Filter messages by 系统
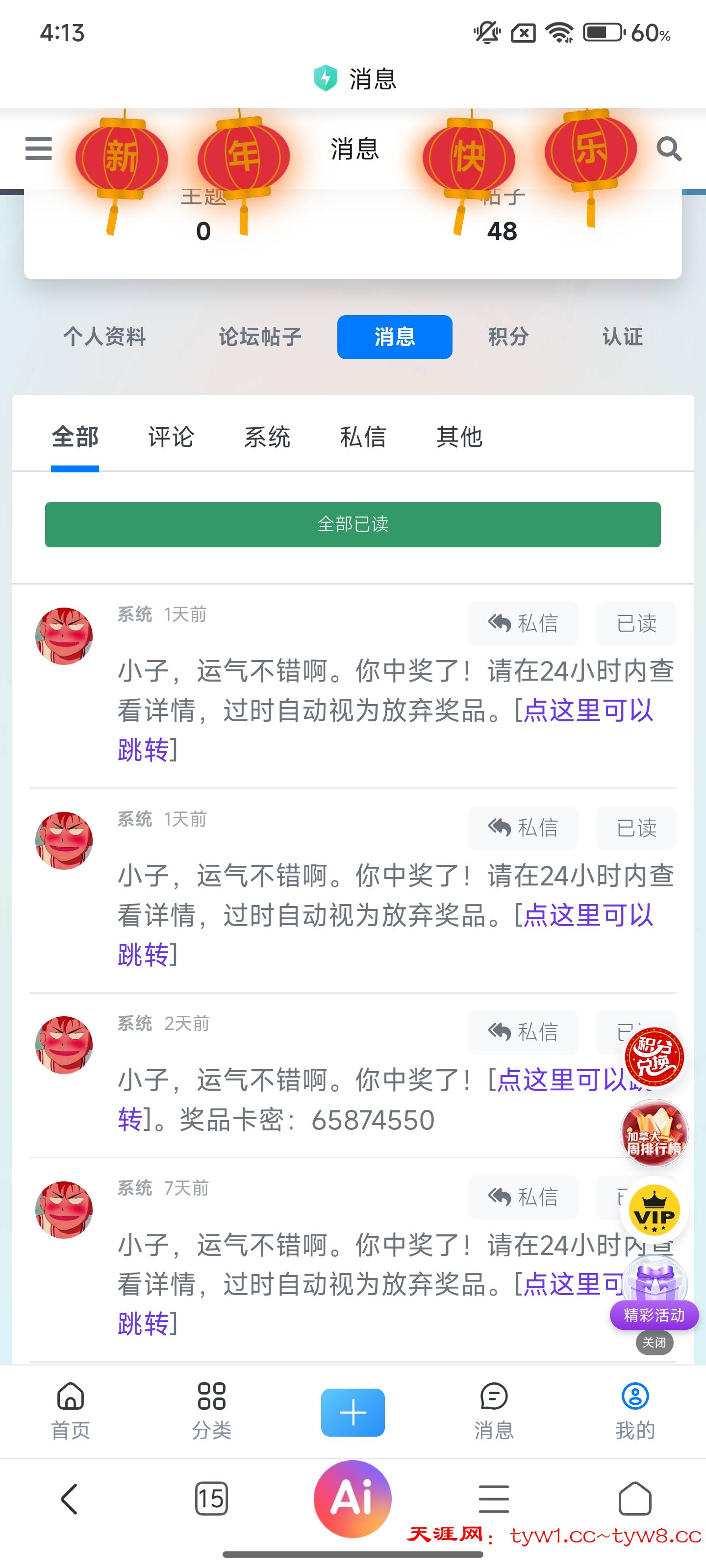 coord(267,437)
